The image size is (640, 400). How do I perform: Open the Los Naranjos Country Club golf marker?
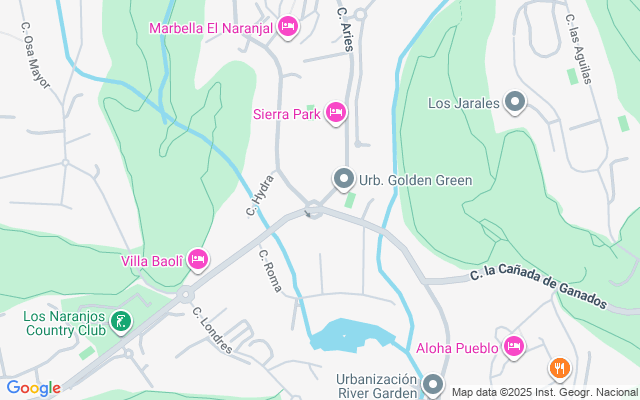[x=121, y=322]
